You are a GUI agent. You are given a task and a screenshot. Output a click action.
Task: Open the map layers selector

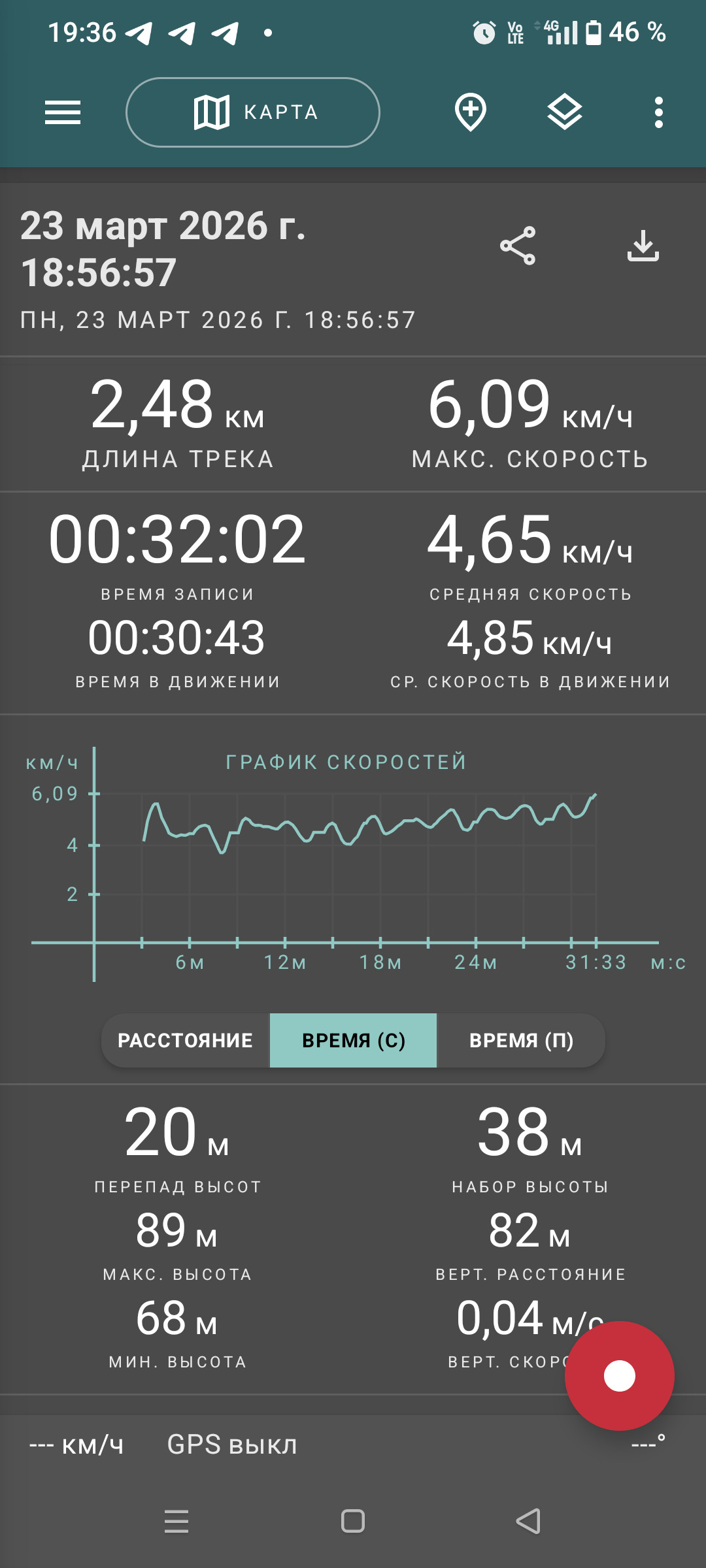pyautogui.click(x=565, y=112)
